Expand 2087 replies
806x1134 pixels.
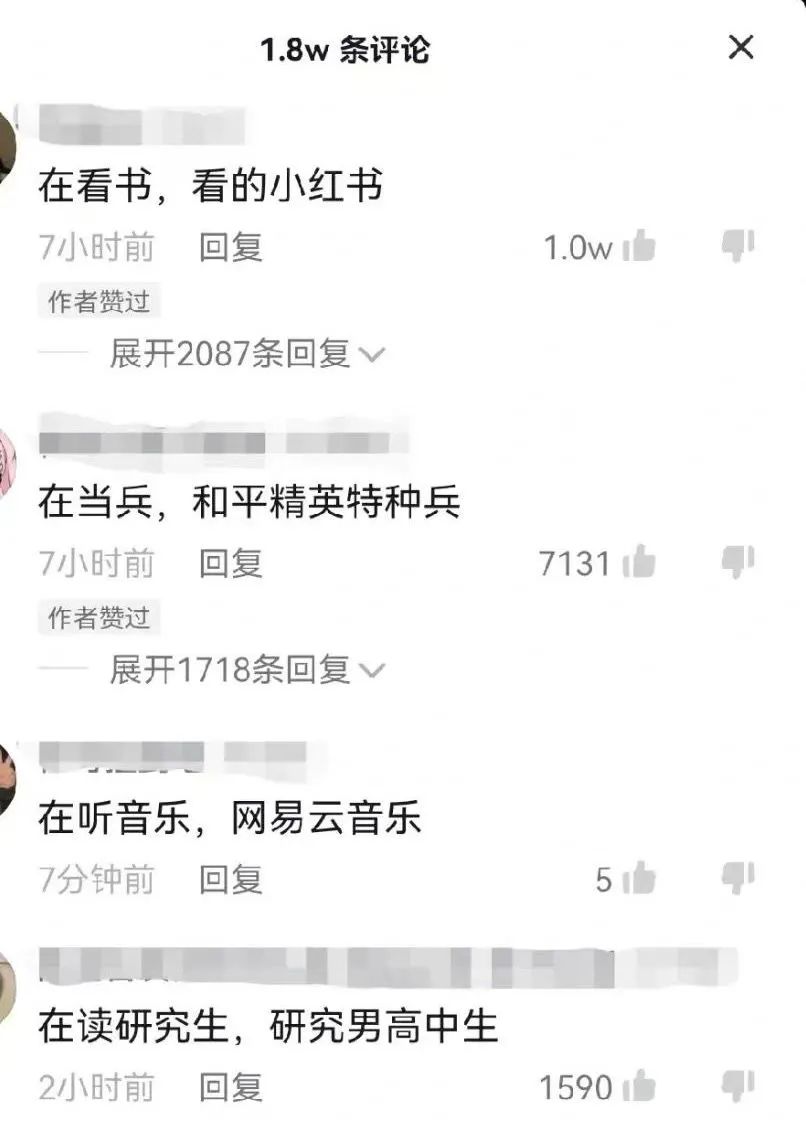(x=246, y=354)
